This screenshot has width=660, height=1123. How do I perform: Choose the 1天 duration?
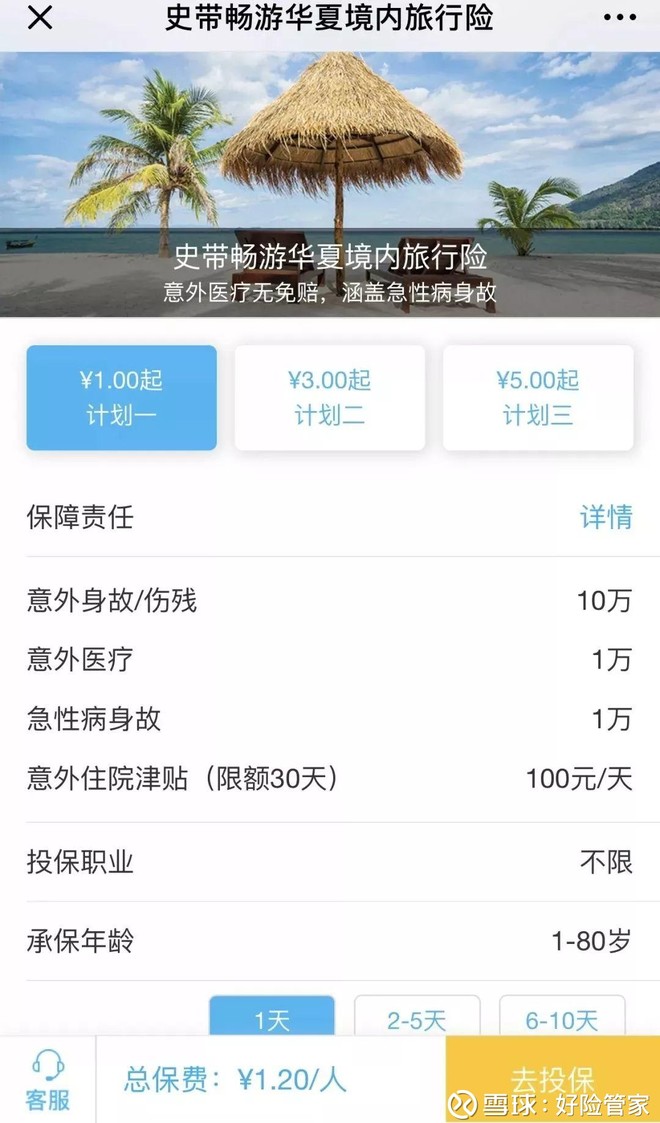click(271, 1017)
